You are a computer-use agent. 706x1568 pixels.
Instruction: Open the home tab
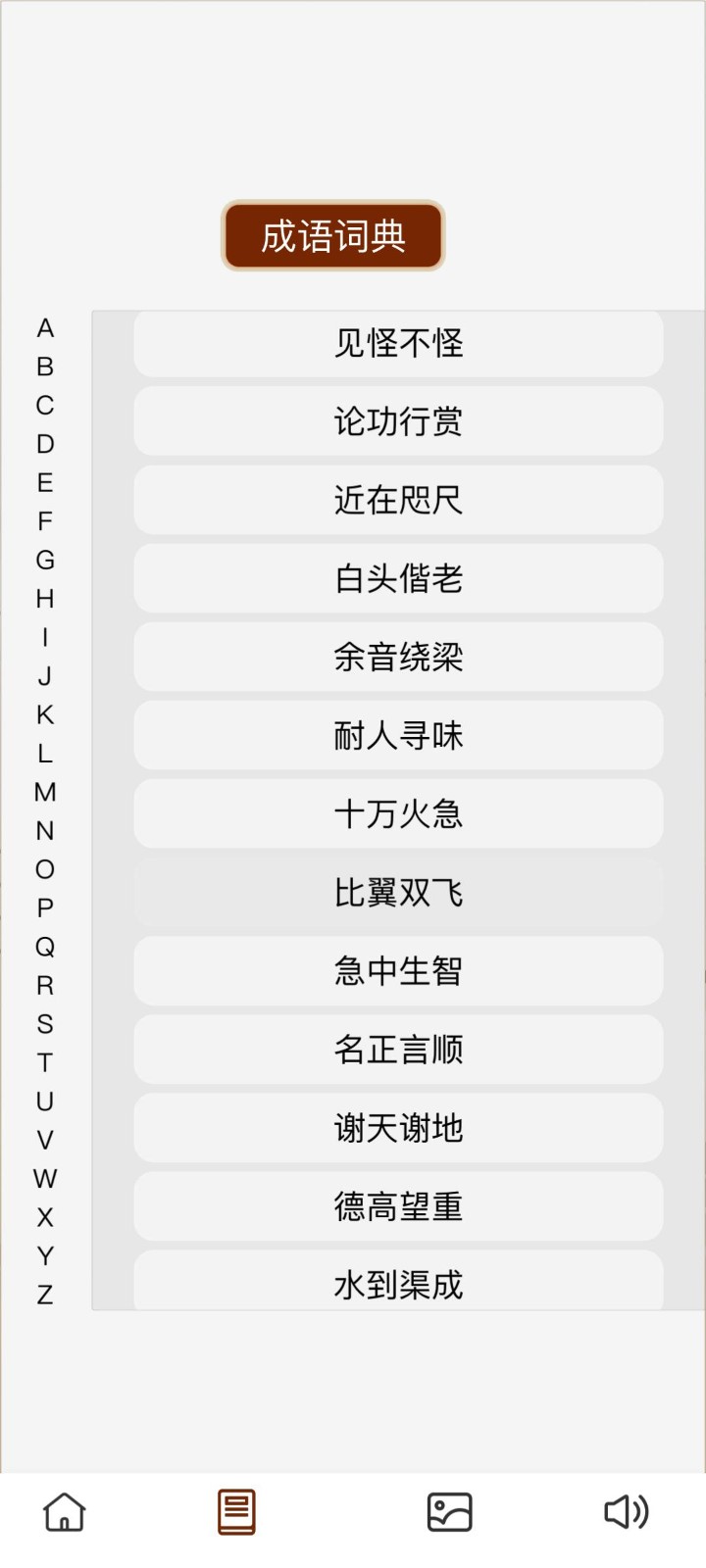pos(65,1511)
